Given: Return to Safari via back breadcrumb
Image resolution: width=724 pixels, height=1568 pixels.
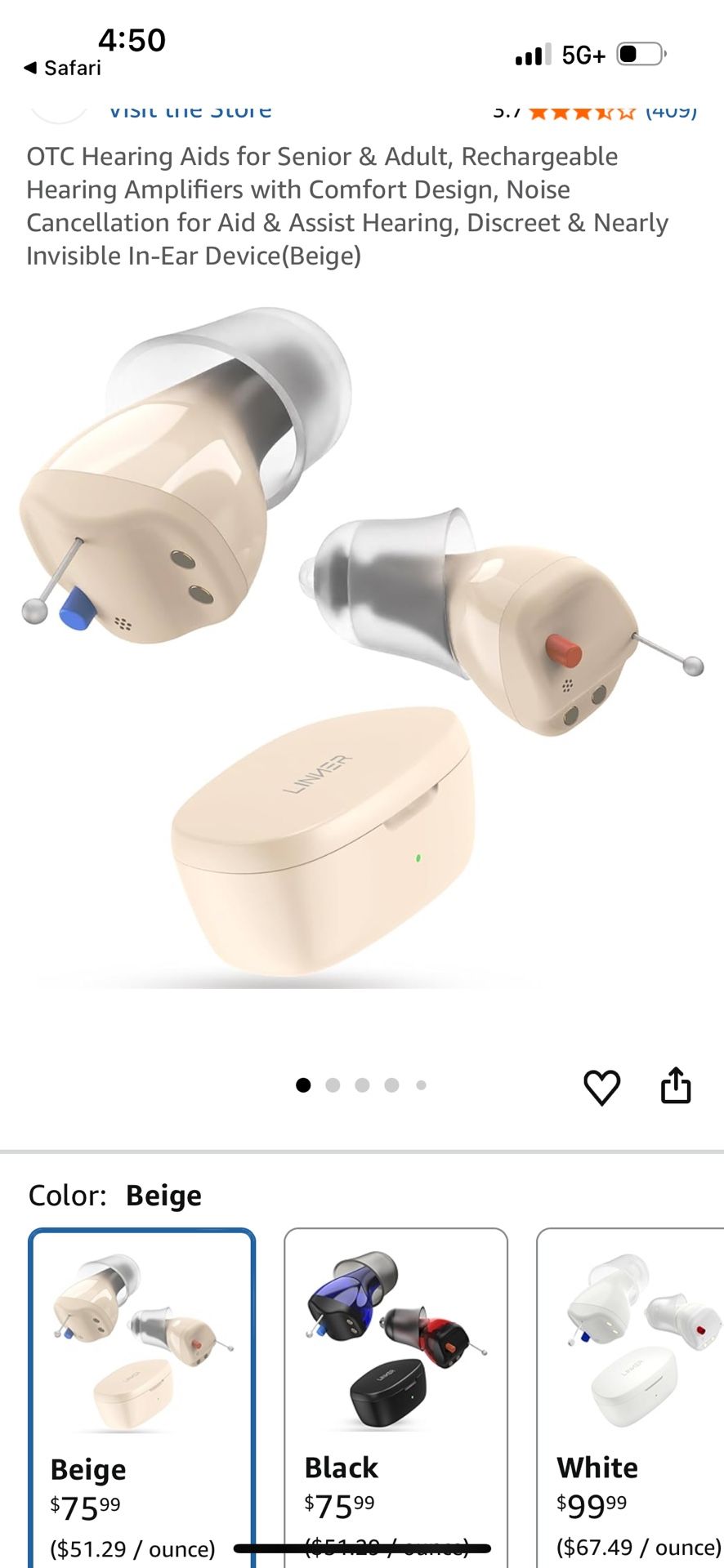Looking at the screenshot, I should [x=63, y=68].
